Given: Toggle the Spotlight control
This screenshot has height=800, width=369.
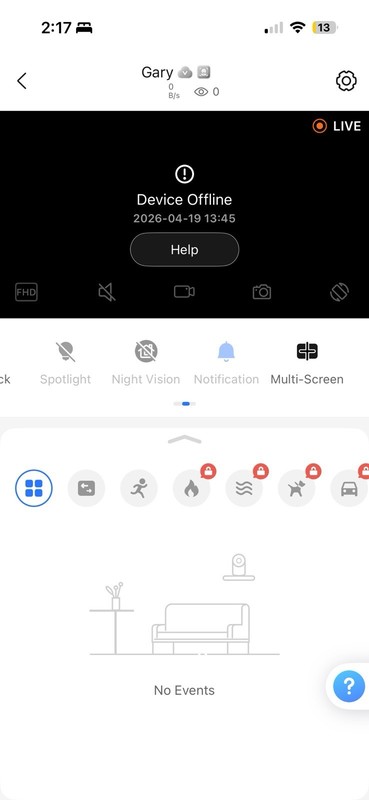Looking at the screenshot, I should (65, 363).
